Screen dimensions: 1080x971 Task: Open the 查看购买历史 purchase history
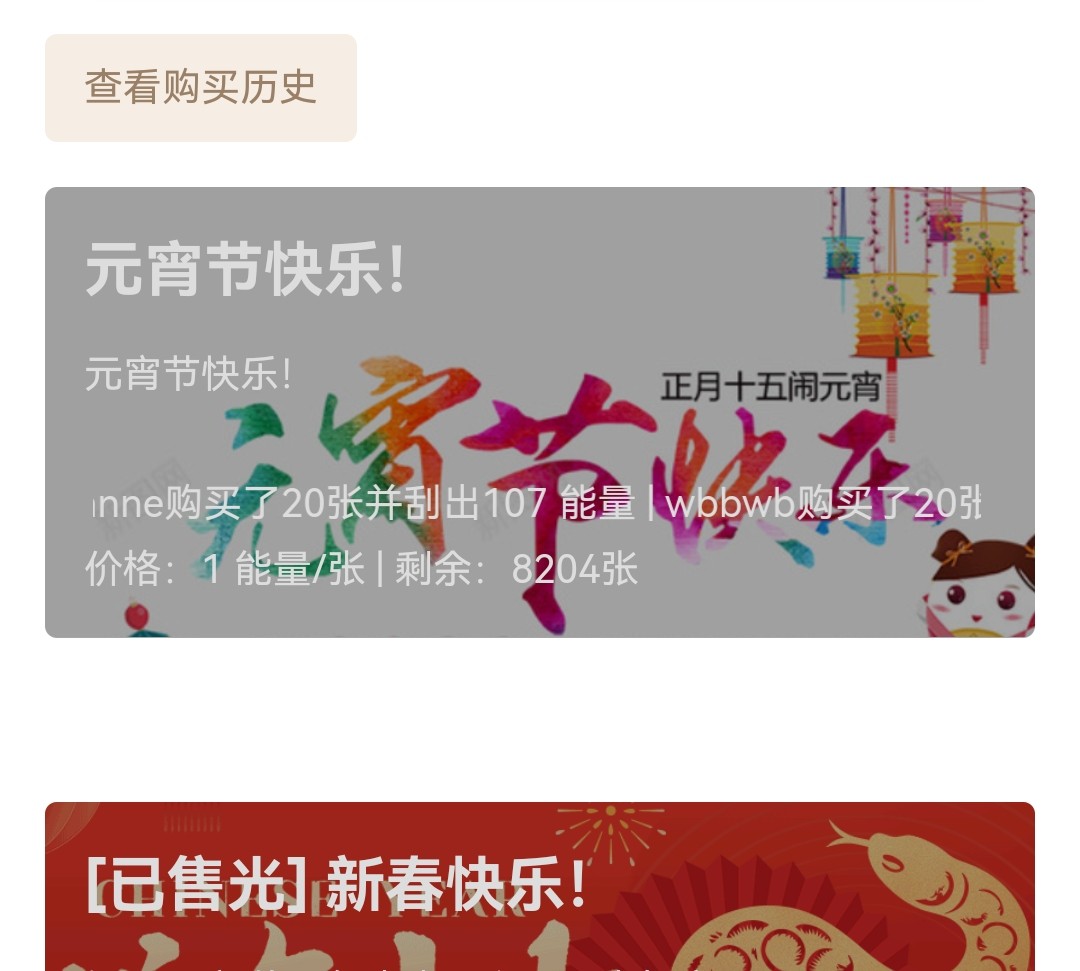[x=200, y=88]
